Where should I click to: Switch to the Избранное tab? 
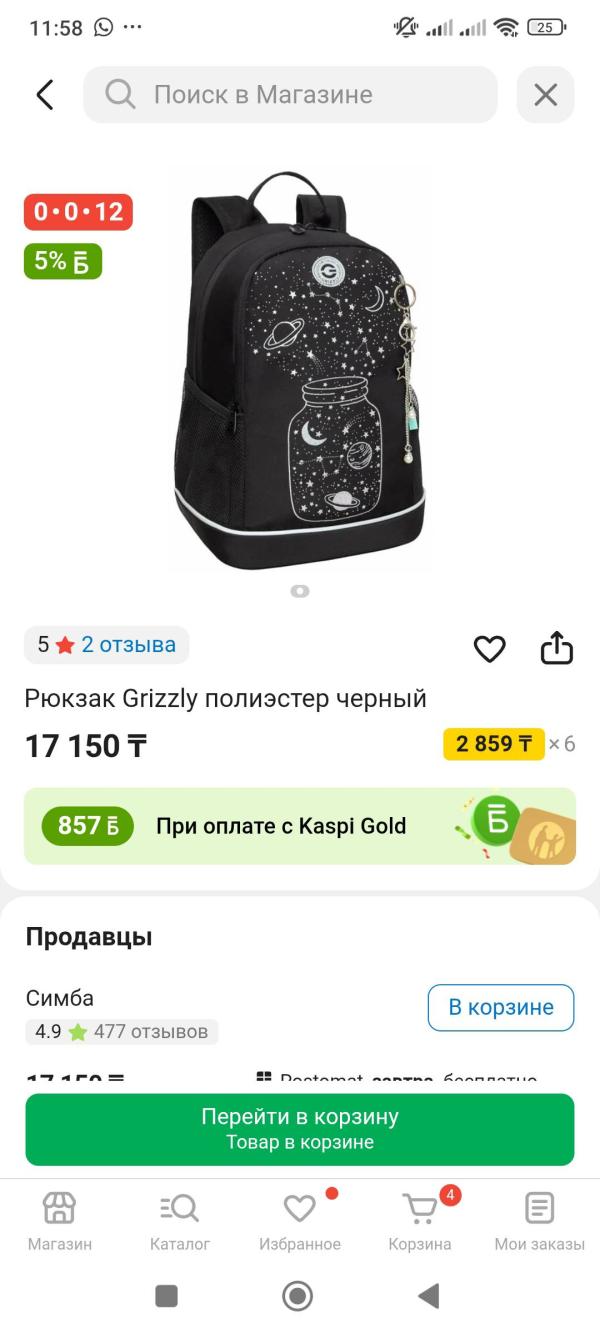(x=300, y=1222)
